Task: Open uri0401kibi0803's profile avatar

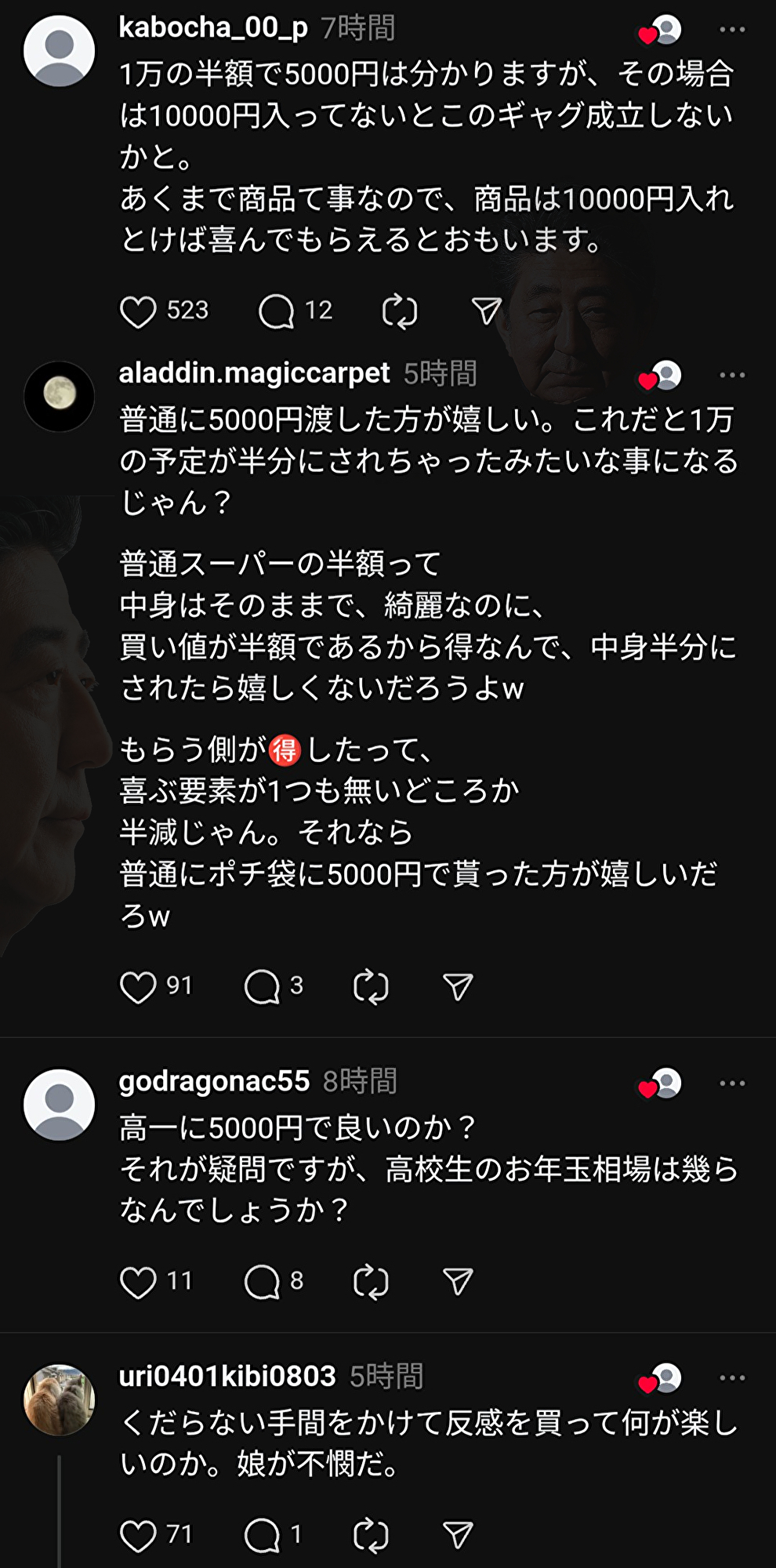Action: [x=60, y=1399]
